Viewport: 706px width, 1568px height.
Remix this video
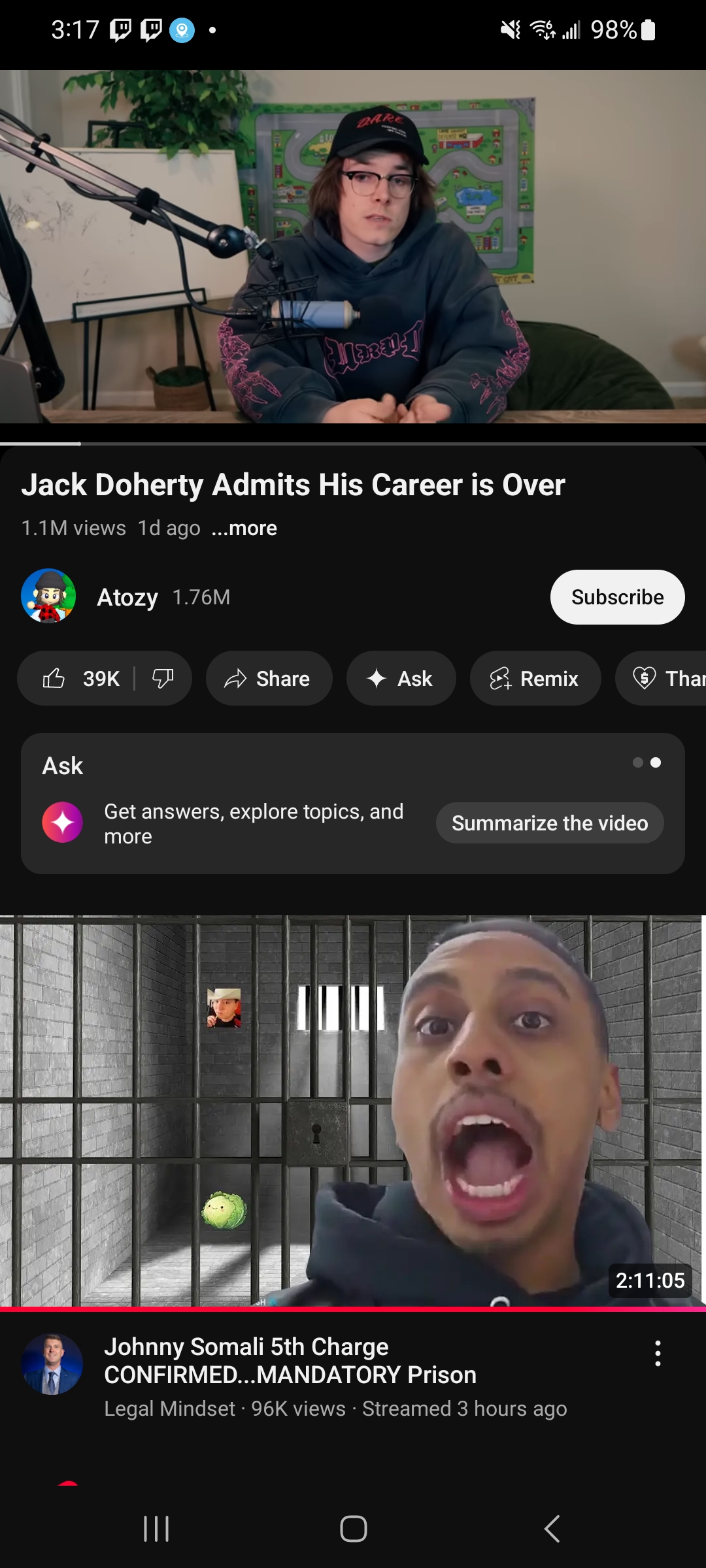535,679
